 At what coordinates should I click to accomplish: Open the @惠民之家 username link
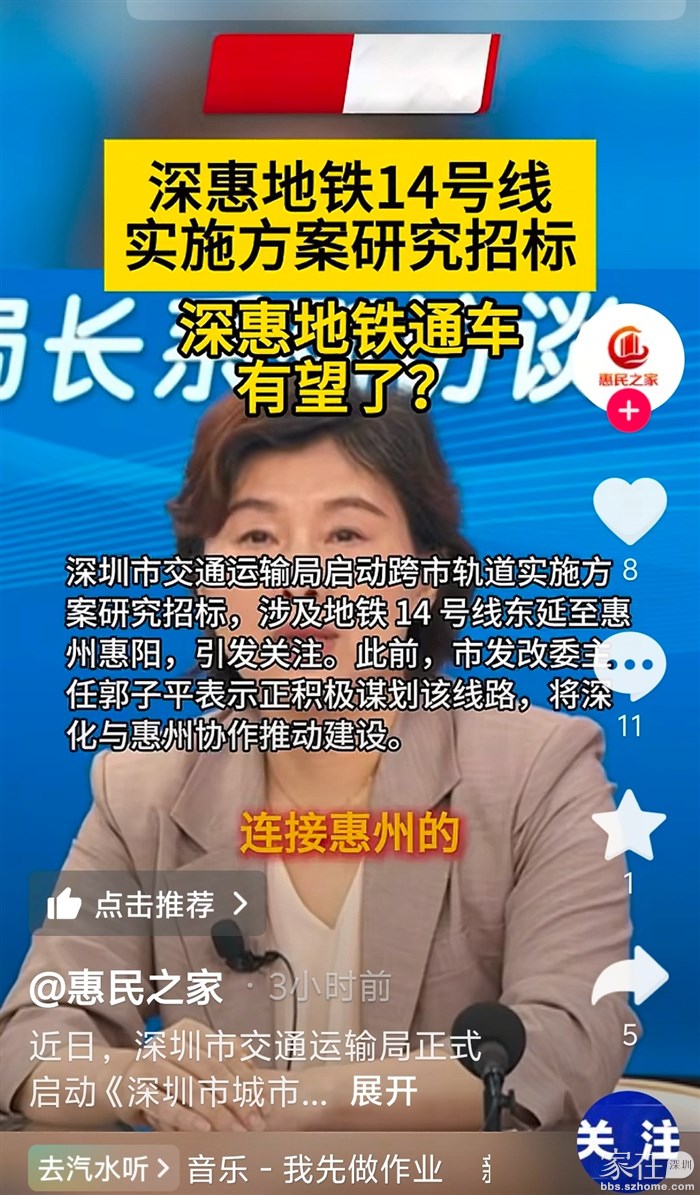coord(126,987)
